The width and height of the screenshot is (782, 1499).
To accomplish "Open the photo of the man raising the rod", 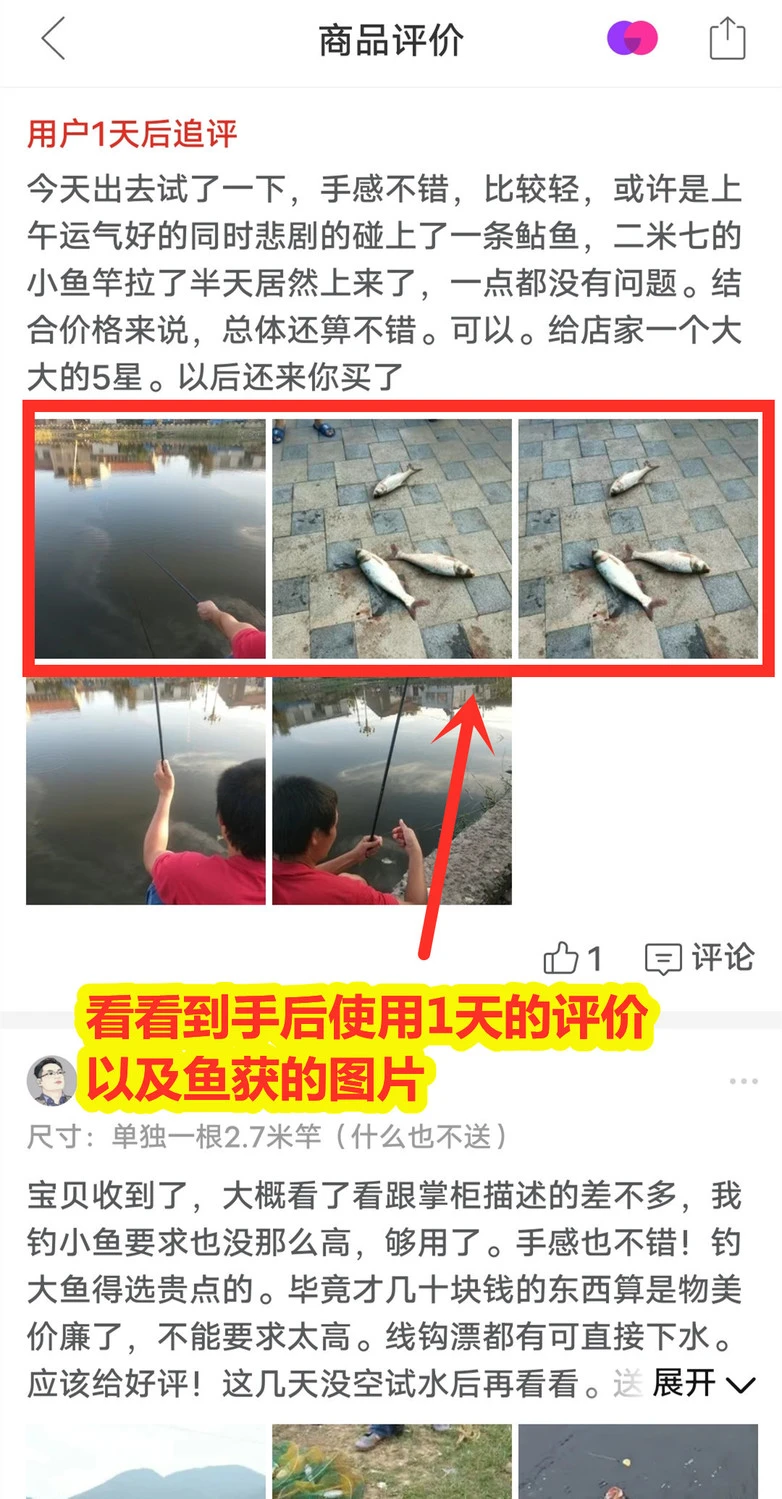I will pyautogui.click(x=146, y=791).
